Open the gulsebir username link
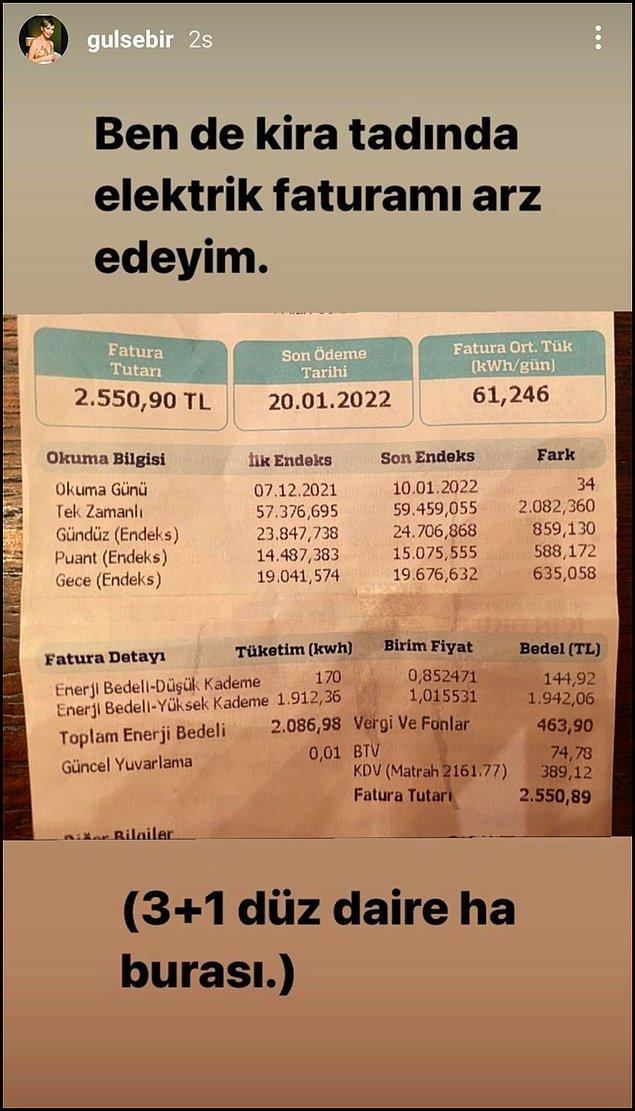Screen dimensions: 635x1111 (x=130, y=40)
